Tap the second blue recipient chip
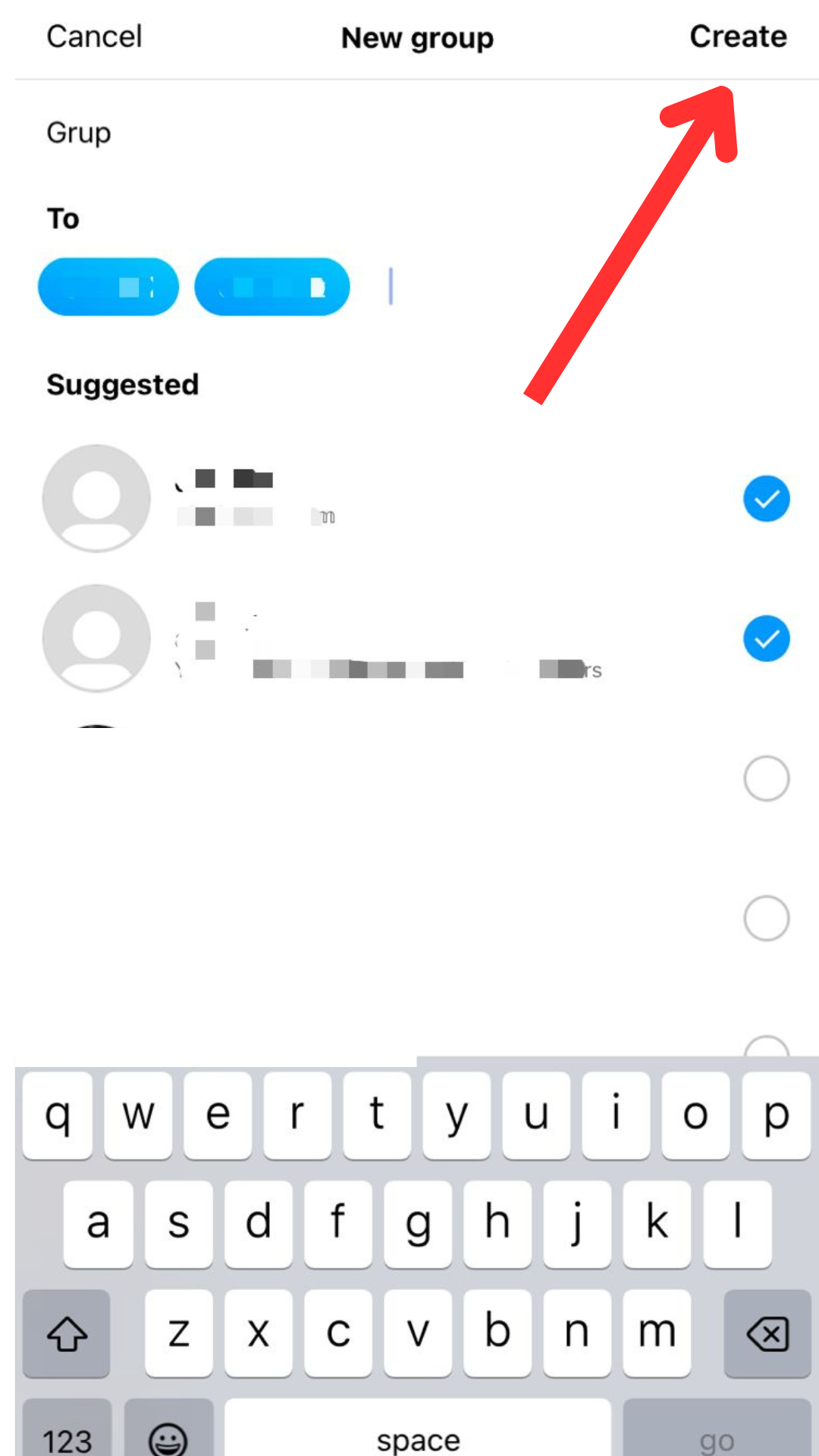 pos(272,287)
